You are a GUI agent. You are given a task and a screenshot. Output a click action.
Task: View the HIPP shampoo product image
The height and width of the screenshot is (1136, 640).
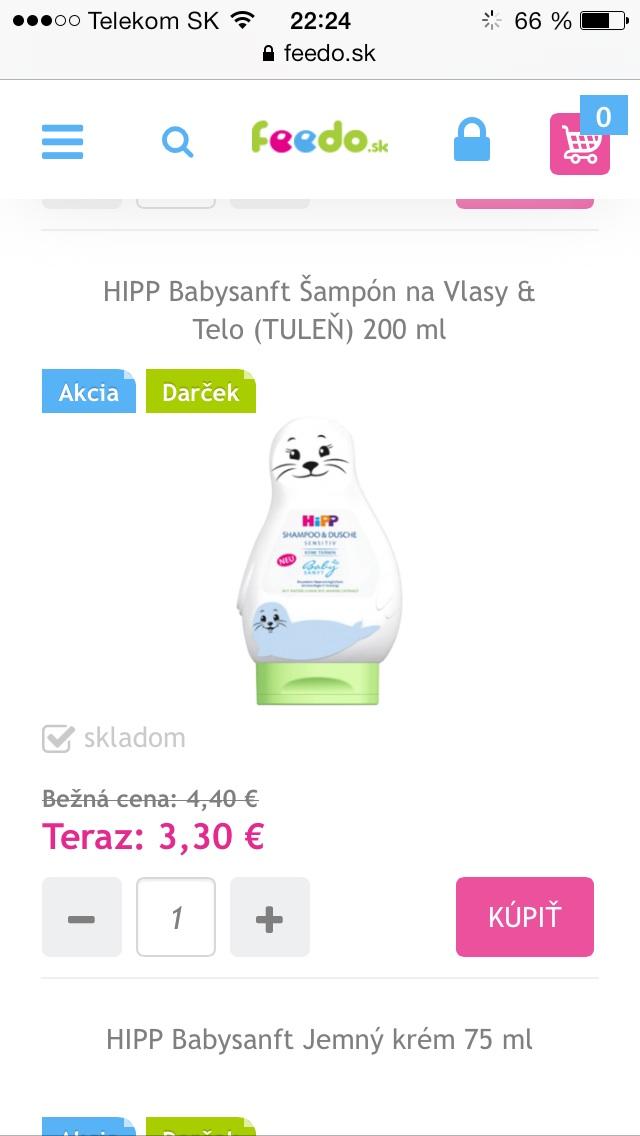(x=312, y=562)
